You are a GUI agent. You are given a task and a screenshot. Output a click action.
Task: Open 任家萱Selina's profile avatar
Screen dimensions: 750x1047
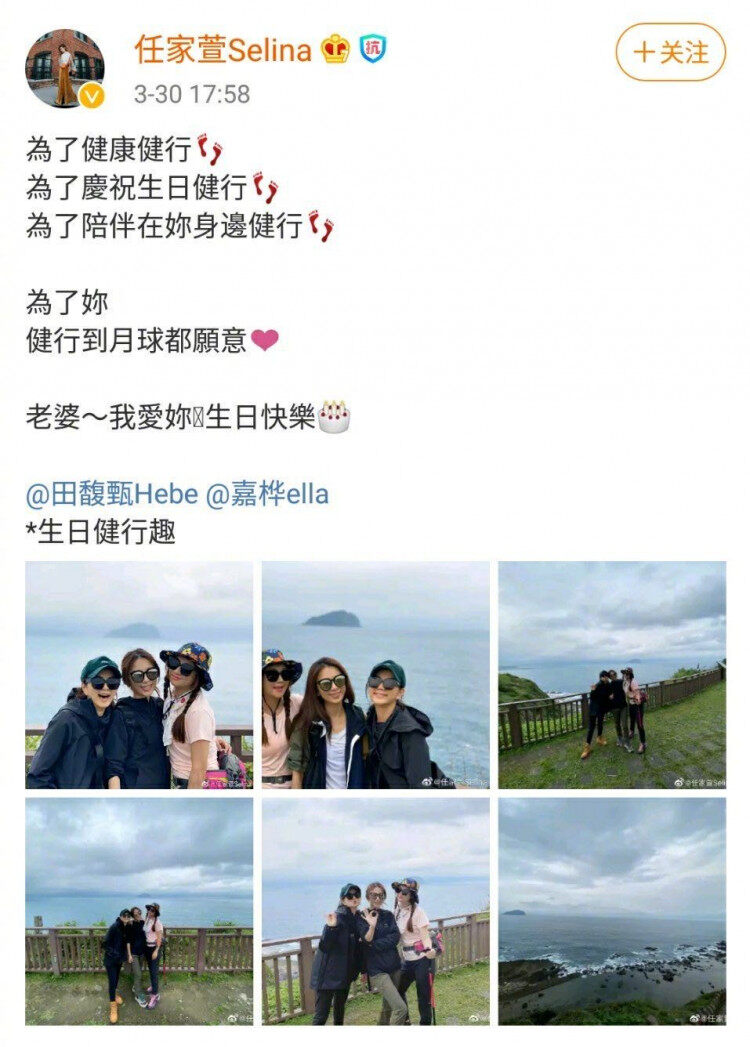tap(65, 68)
